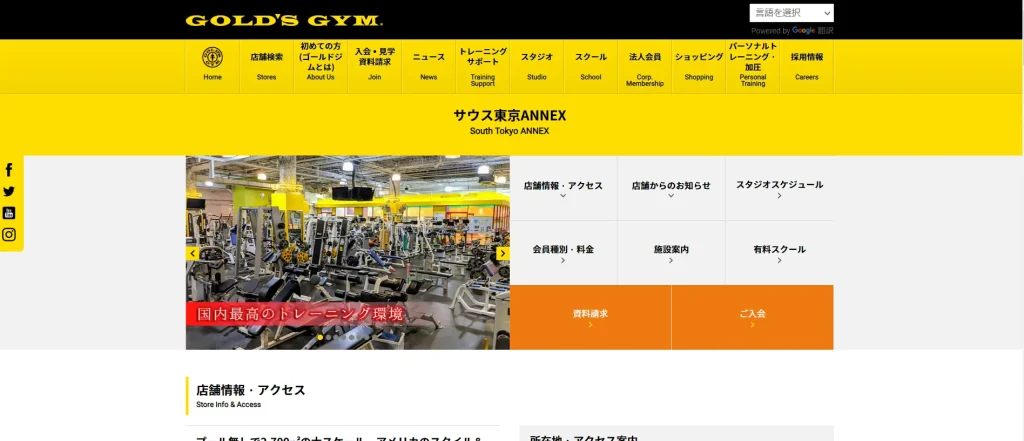This screenshot has height=441, width=1024.
Task: Open the Facebook icon in the sidebar
Action: 9,170
